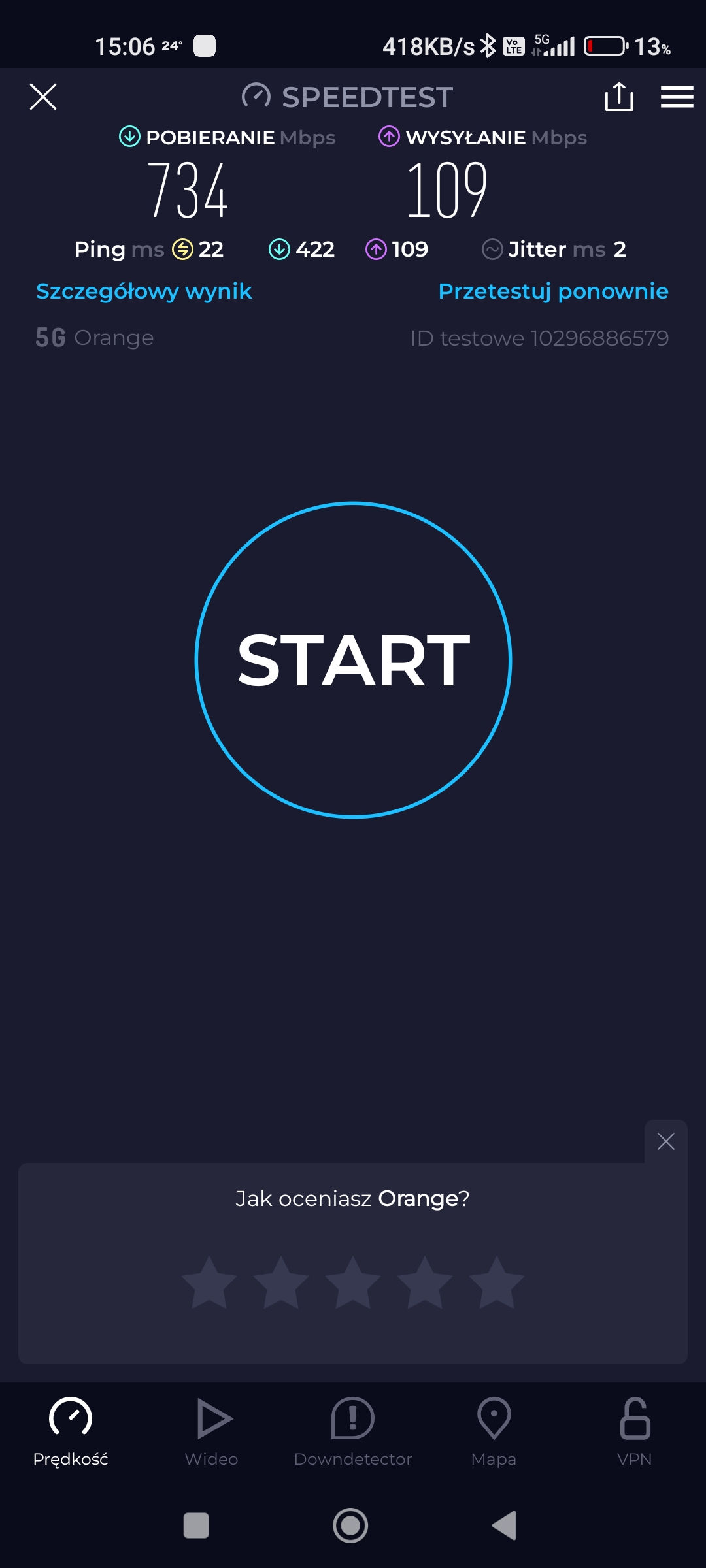Rate Orange with one star
The image size is (706, 1568).
point(209,1283)
